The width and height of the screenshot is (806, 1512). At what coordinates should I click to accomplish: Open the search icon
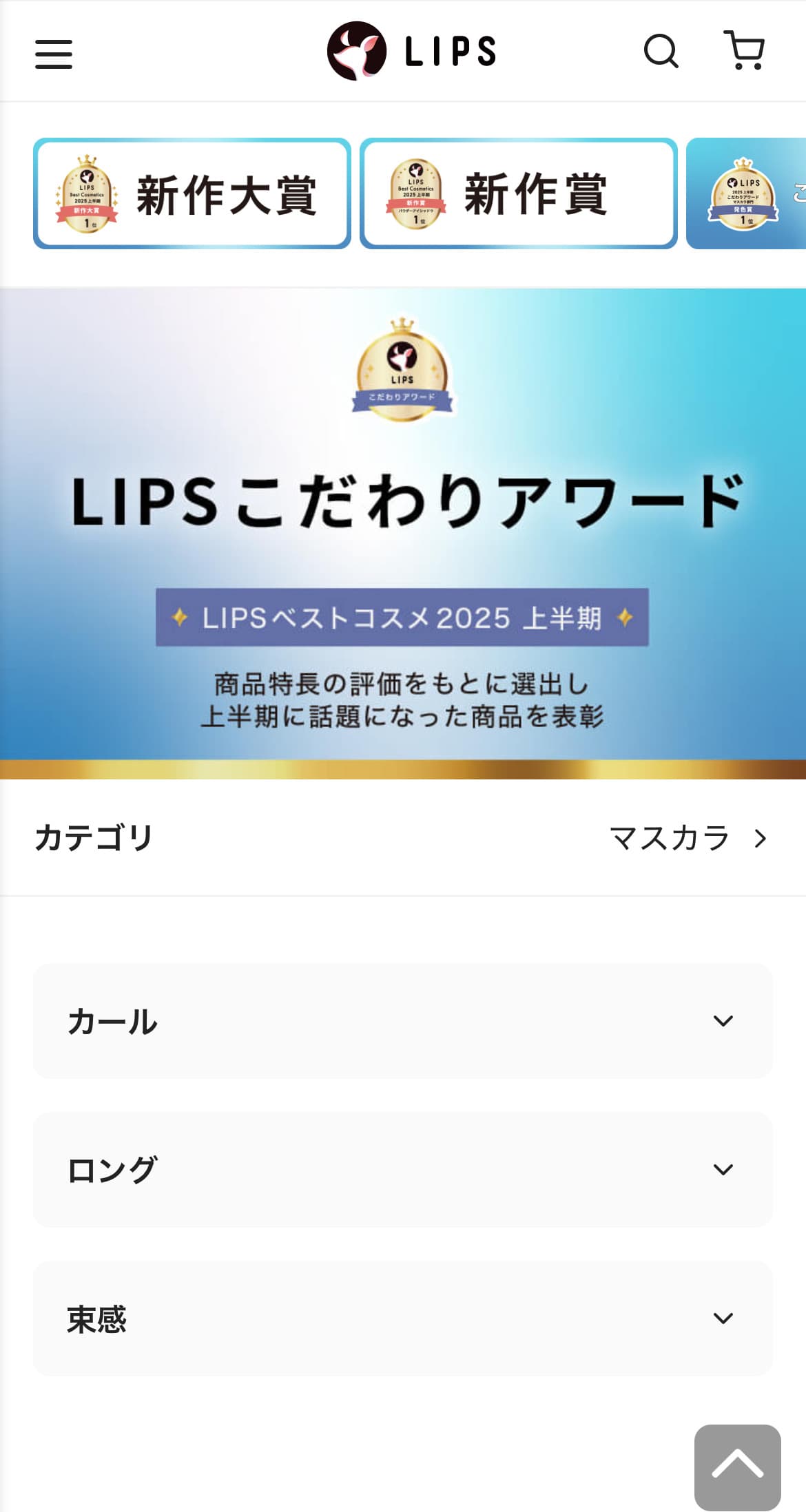pos(661,51)
